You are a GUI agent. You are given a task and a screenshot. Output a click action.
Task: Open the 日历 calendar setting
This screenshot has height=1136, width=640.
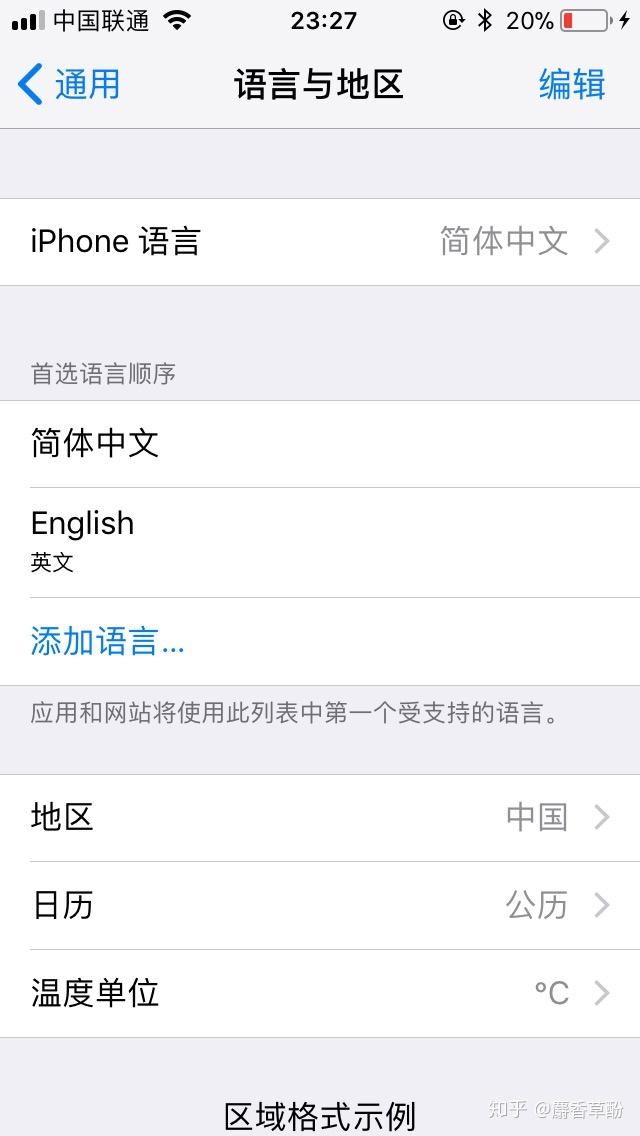click(x=320, y=906)
